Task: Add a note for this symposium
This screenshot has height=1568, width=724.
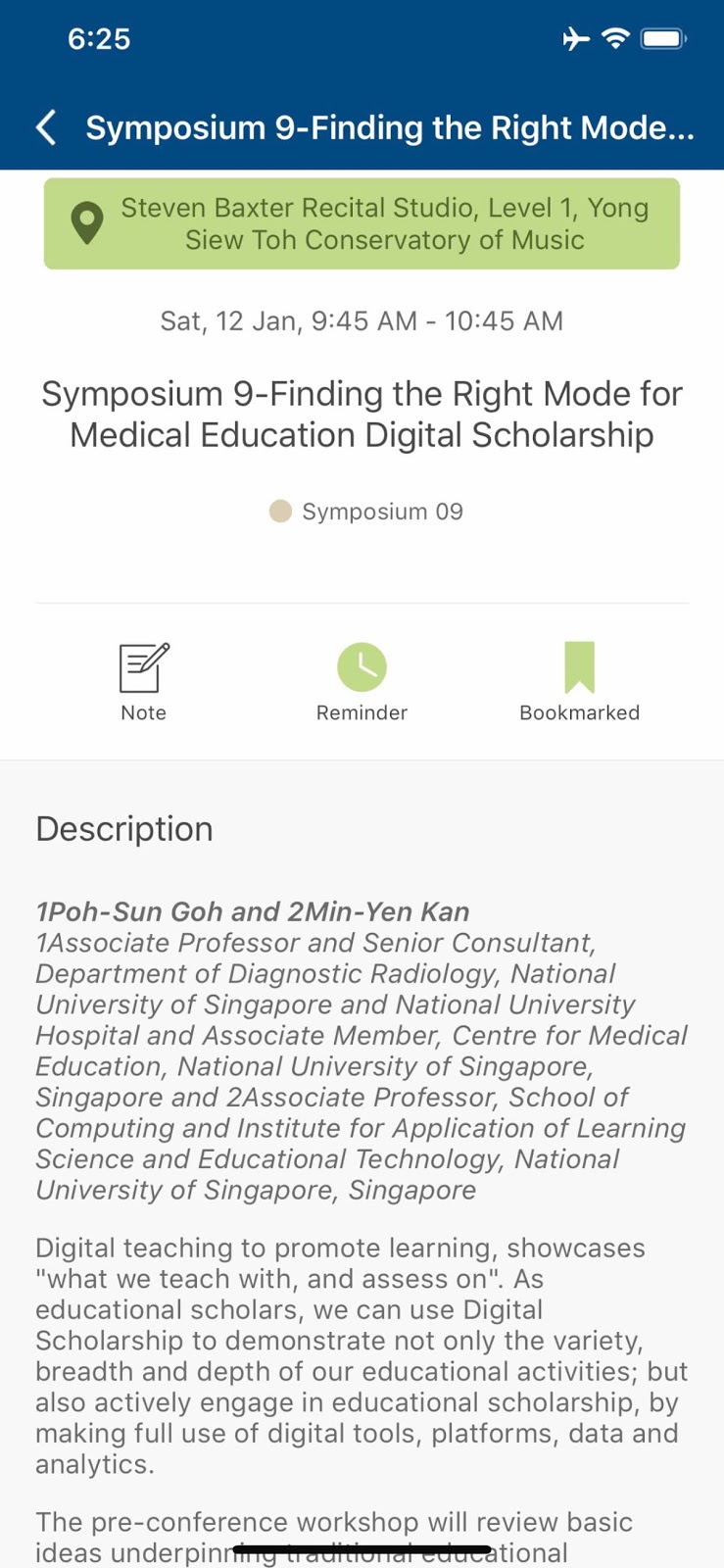Action: 144,682
